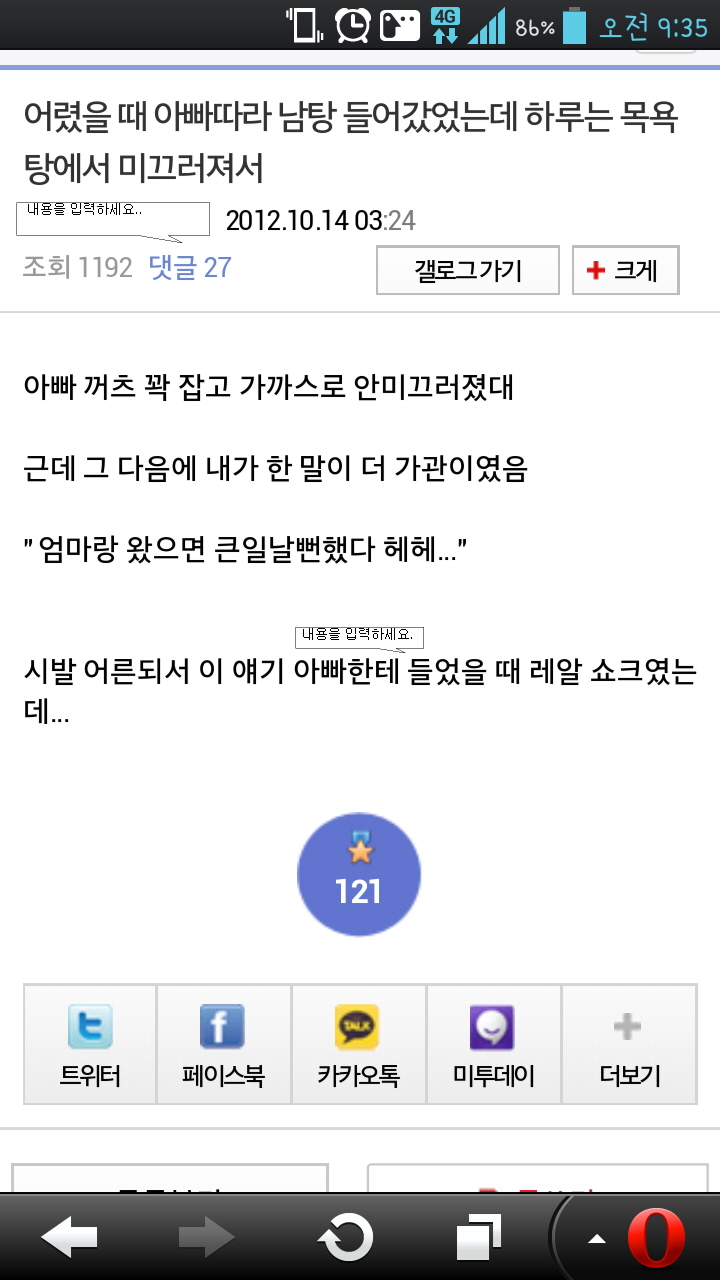Screen dimensions: 720x1280
Task: Open 더보기 for more share options
Action: (x=629, y=1044)
